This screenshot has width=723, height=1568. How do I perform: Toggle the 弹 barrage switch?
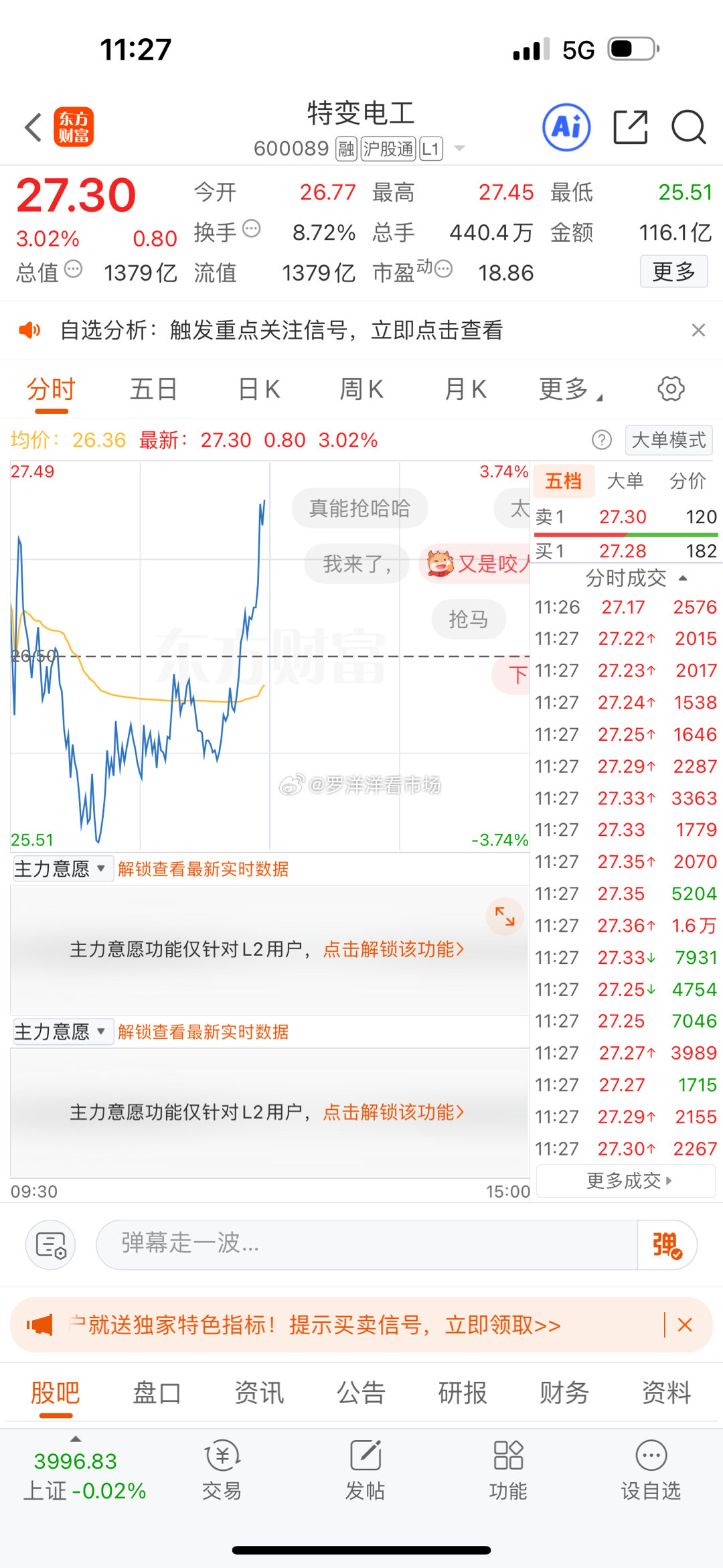[x=667, y=1244]
